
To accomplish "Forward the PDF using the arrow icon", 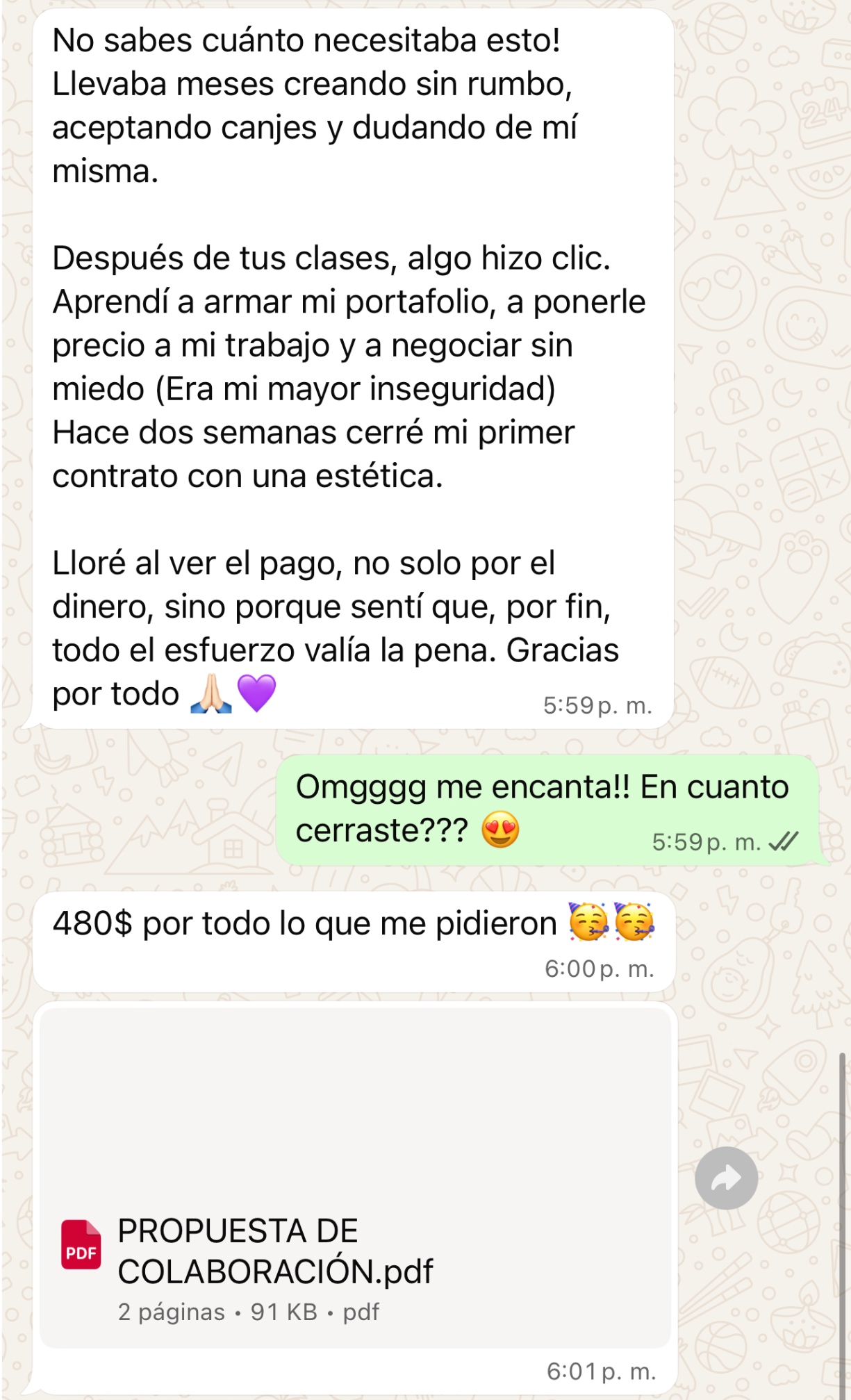I will [726, 1178].
